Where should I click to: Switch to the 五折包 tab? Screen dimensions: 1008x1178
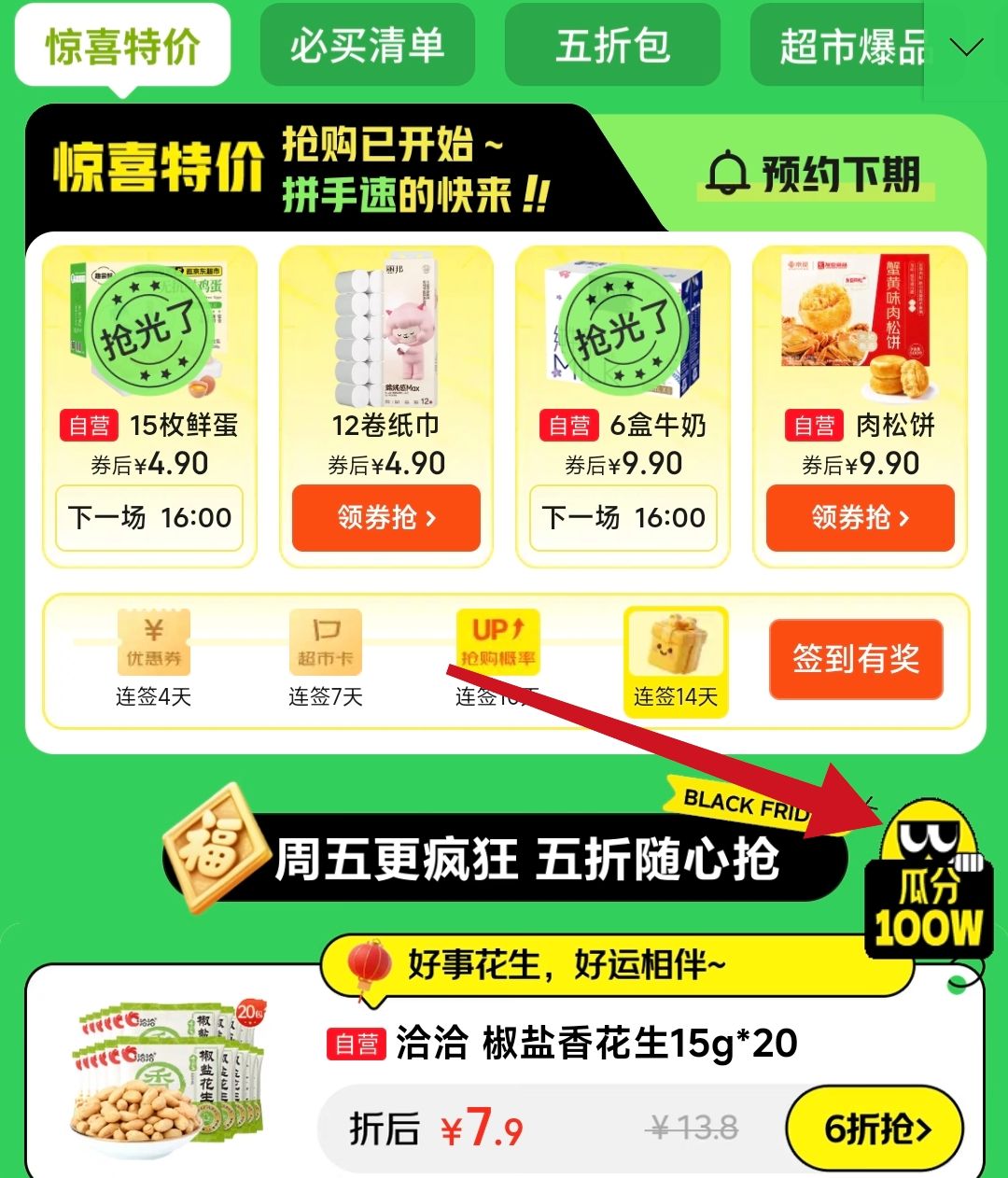[612, 46]
